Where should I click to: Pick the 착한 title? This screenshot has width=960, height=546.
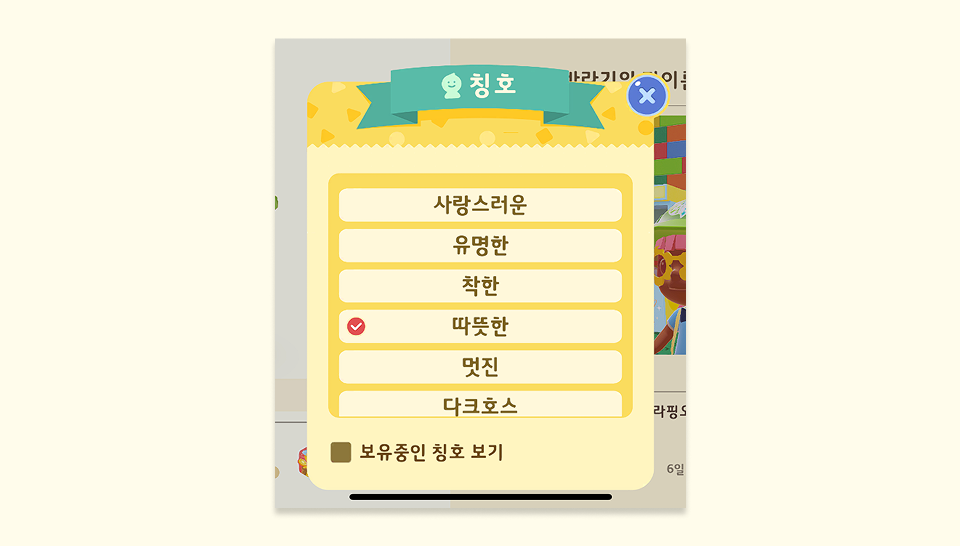[480, 286]
